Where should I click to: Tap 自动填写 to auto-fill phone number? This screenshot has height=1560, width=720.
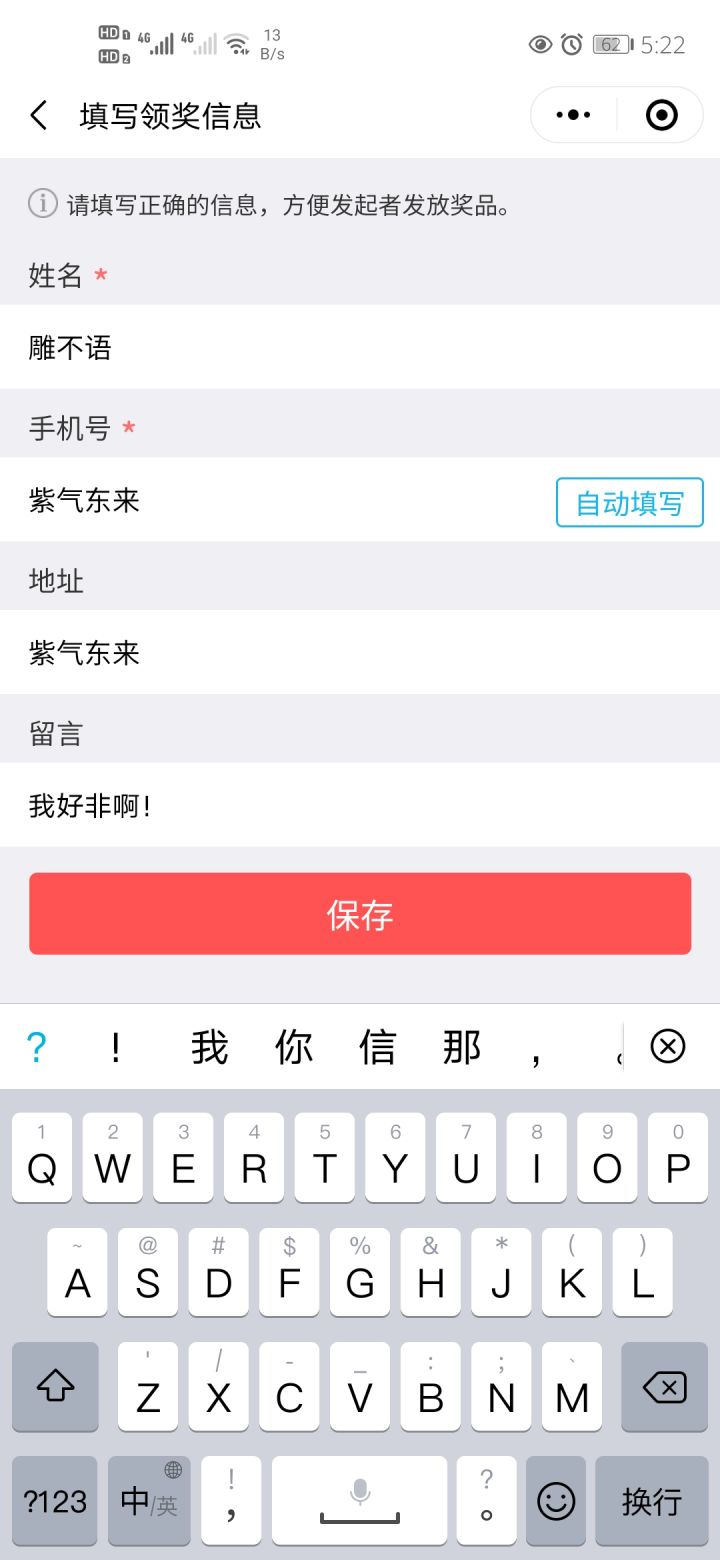coord(629,502)
